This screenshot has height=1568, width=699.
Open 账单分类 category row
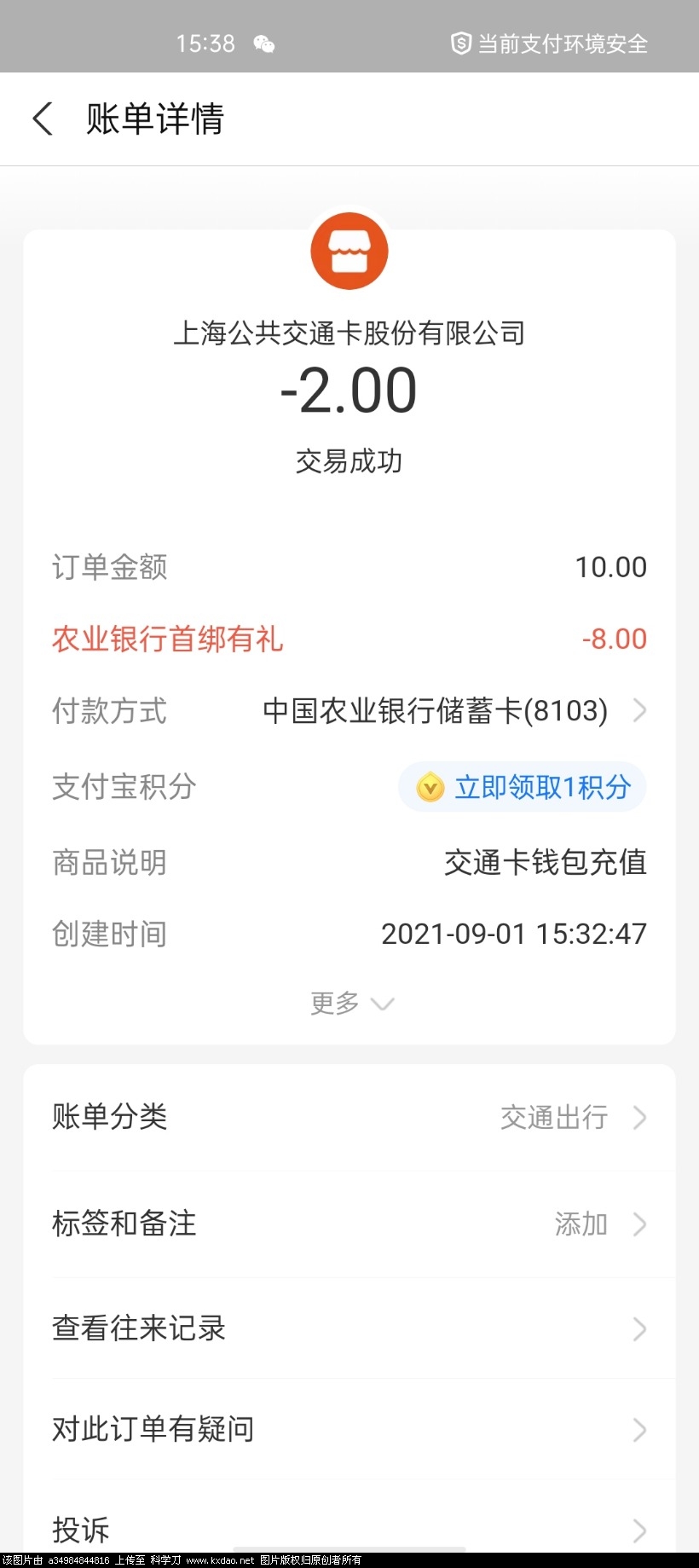[x=349, y=1117]
